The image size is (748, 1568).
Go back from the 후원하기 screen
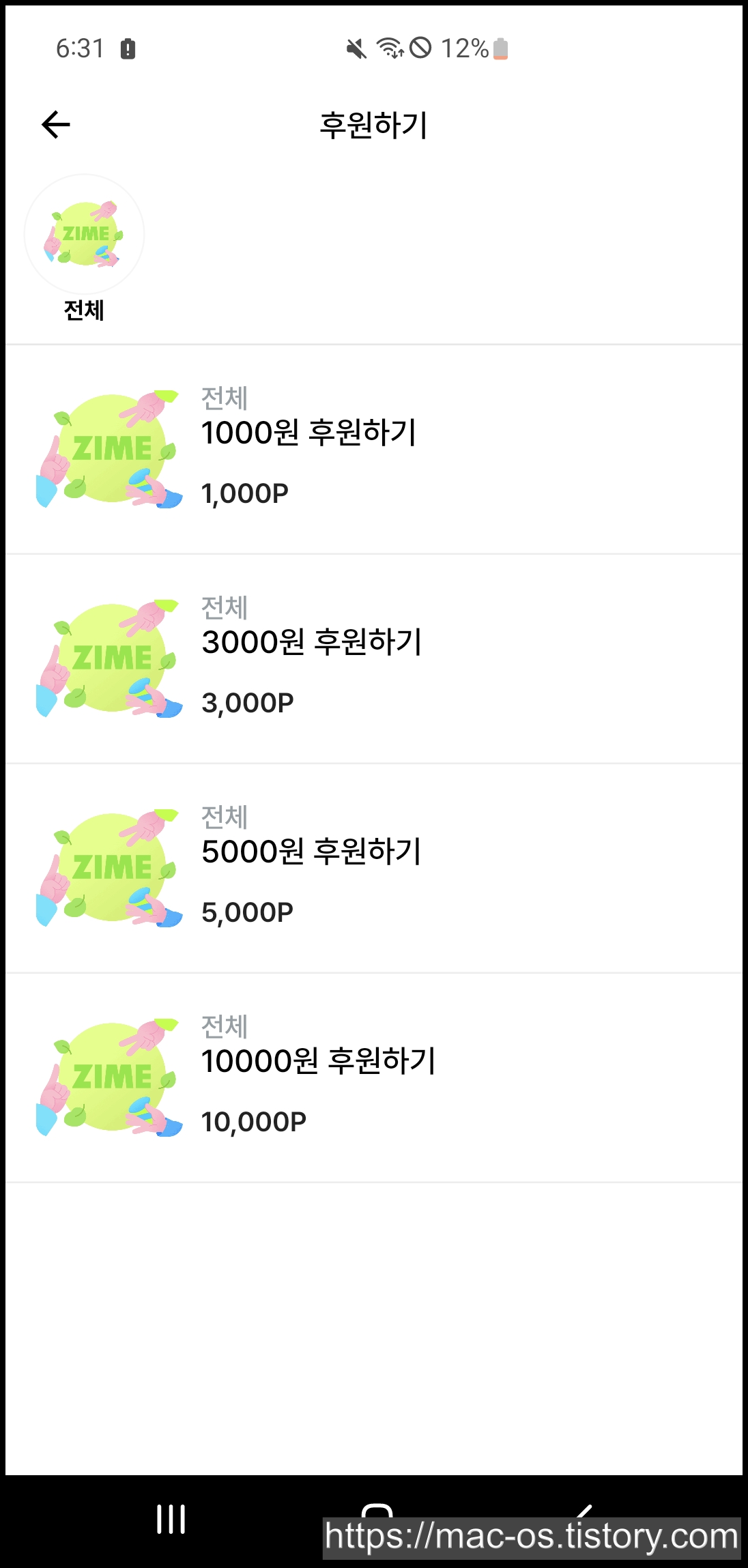click(56, 125)
